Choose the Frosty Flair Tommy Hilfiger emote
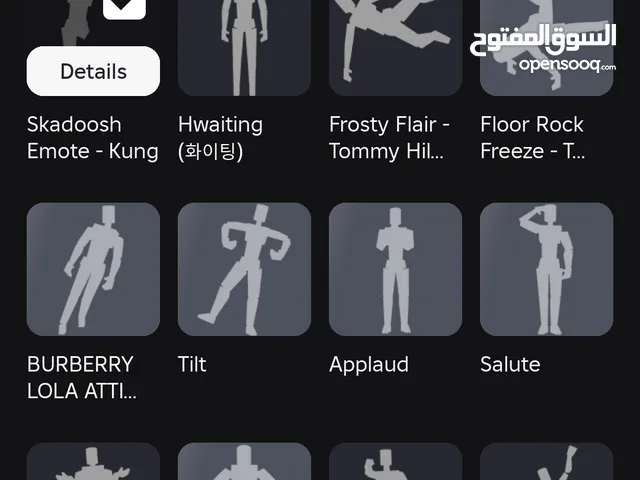640x480 pixels. pos(395,45)
